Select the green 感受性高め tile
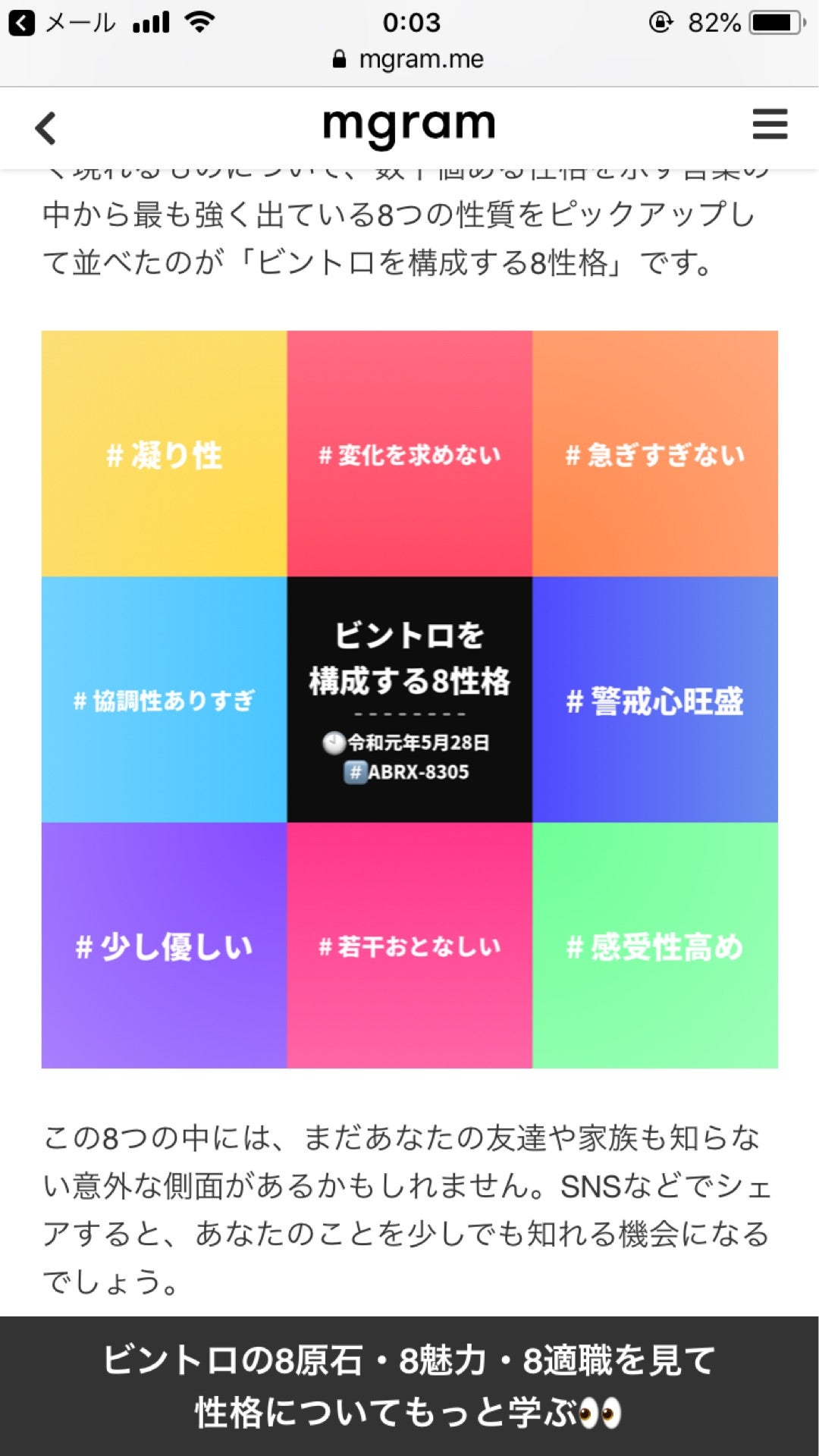Viewport: 819px width, 1456px height. coord(654,945)
